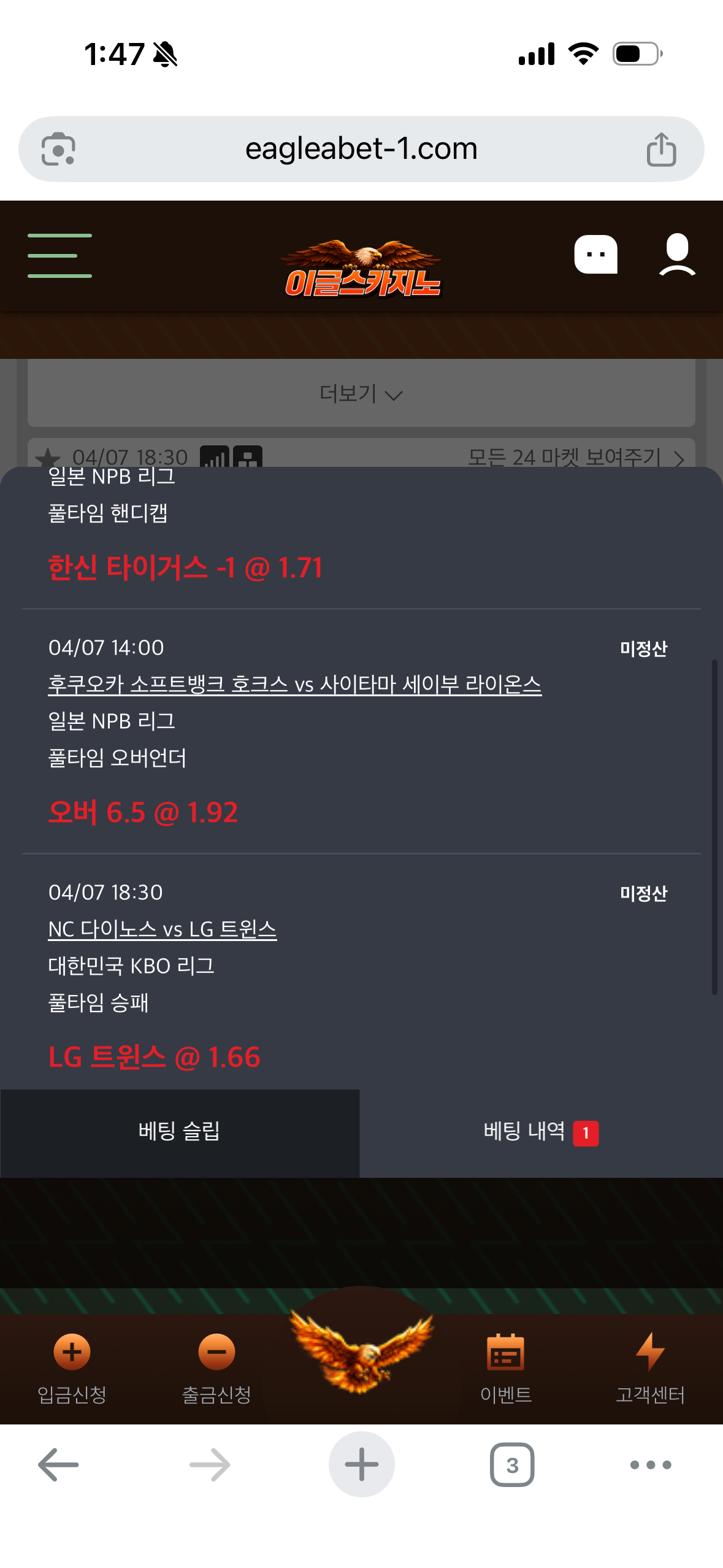The height and width of the screenshot is (1568, 723).
Task: Open the user profile icon
Action: 677,254
